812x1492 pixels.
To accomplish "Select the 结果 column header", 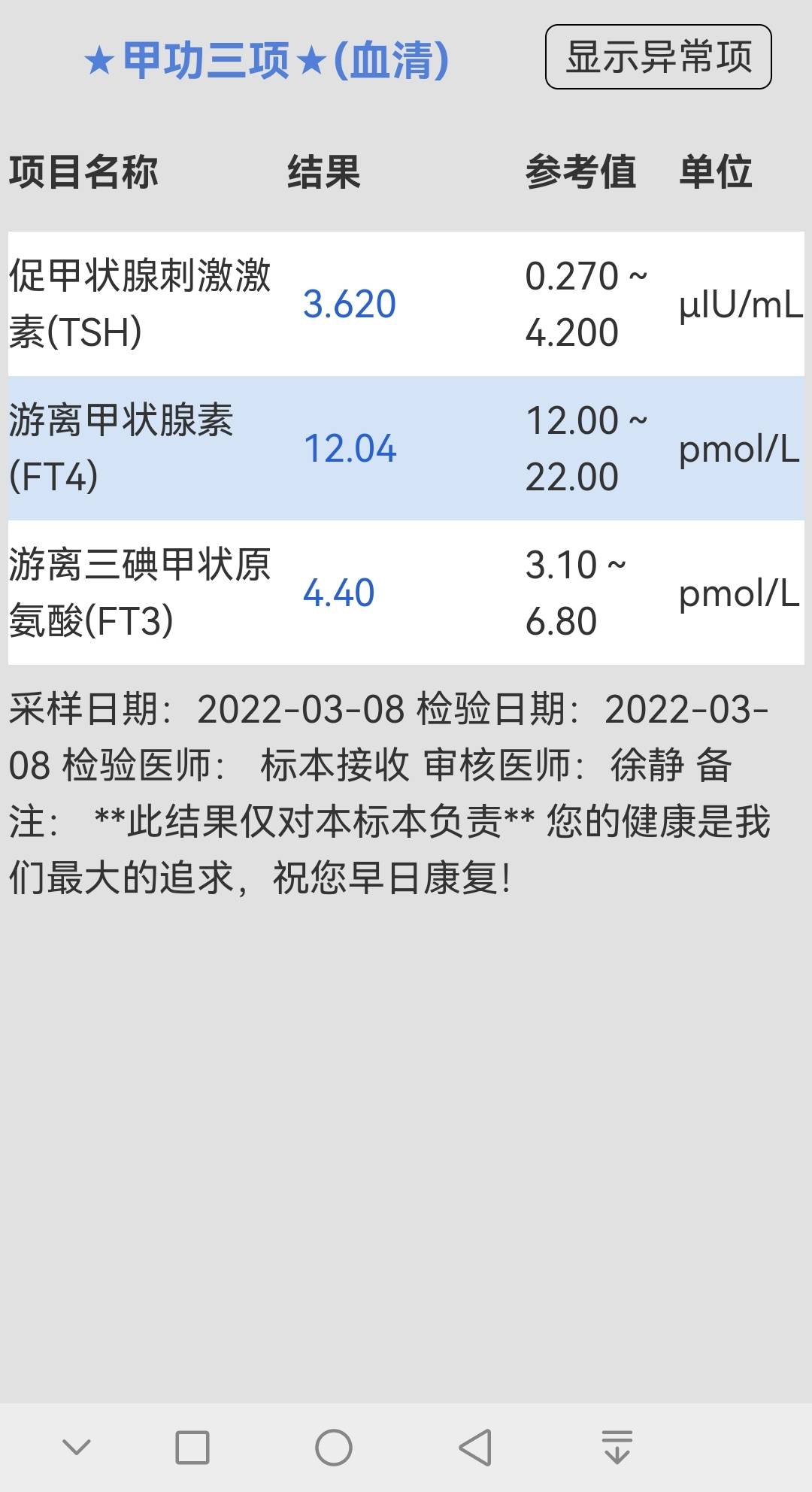I will coord(322,171).
